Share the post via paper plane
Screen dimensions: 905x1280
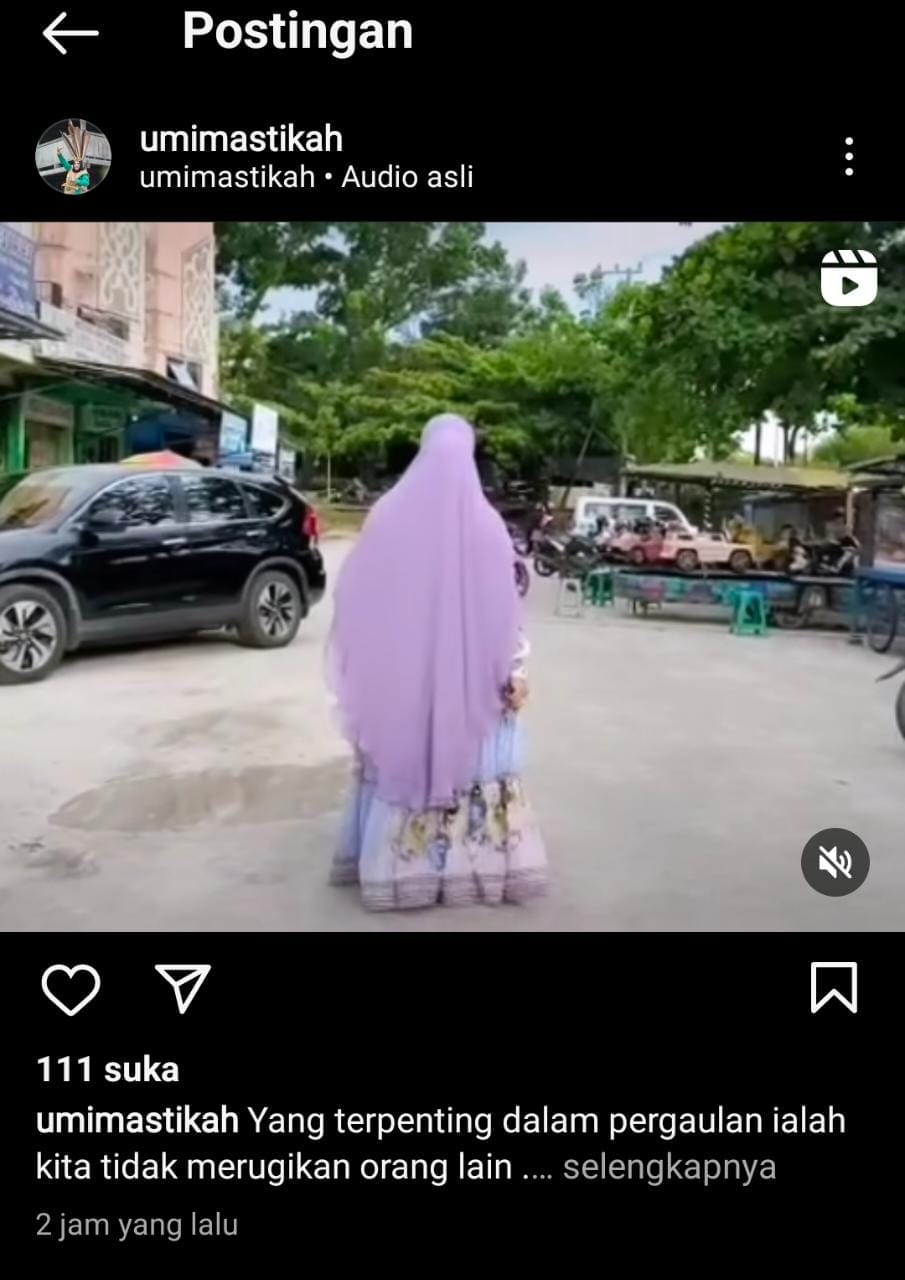coord(183,989)
